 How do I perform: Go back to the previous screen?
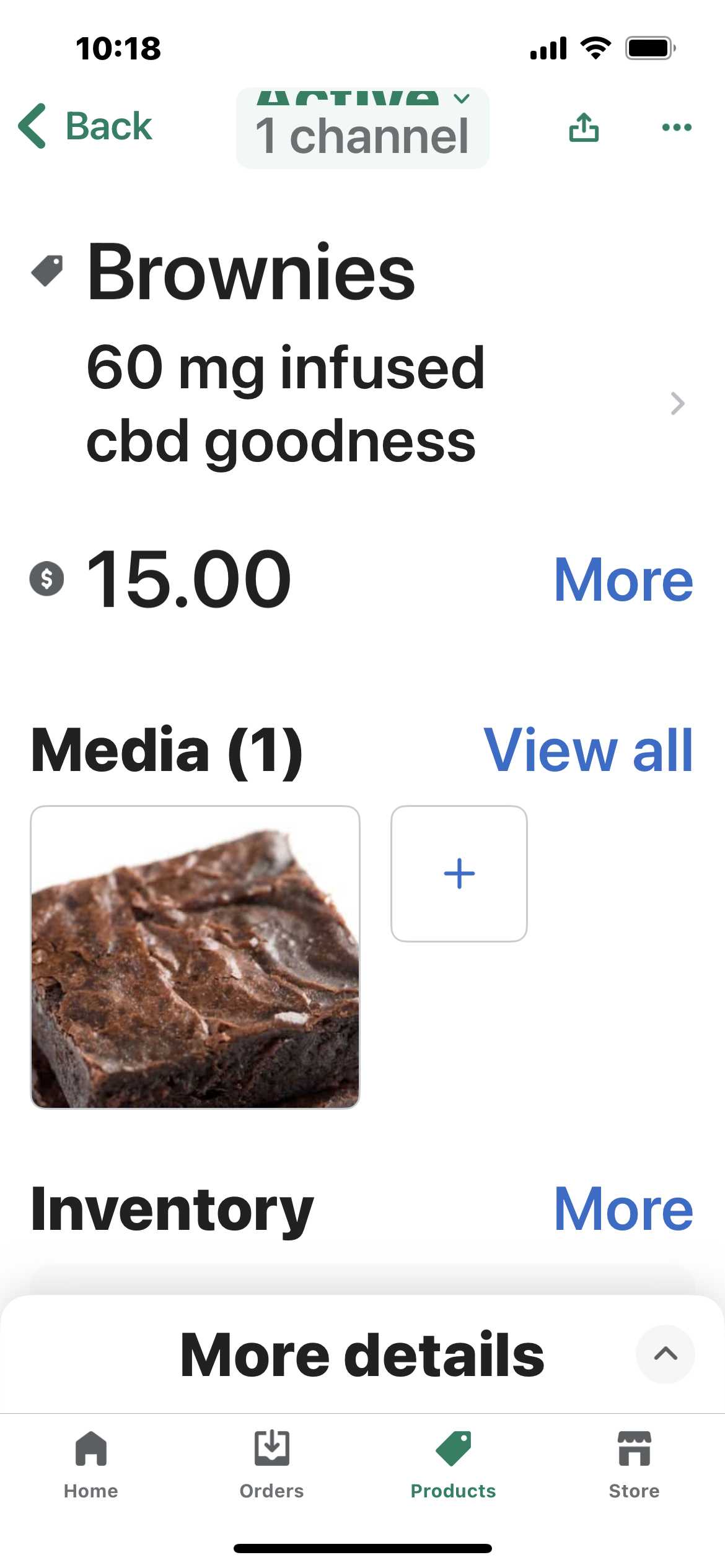86,126
